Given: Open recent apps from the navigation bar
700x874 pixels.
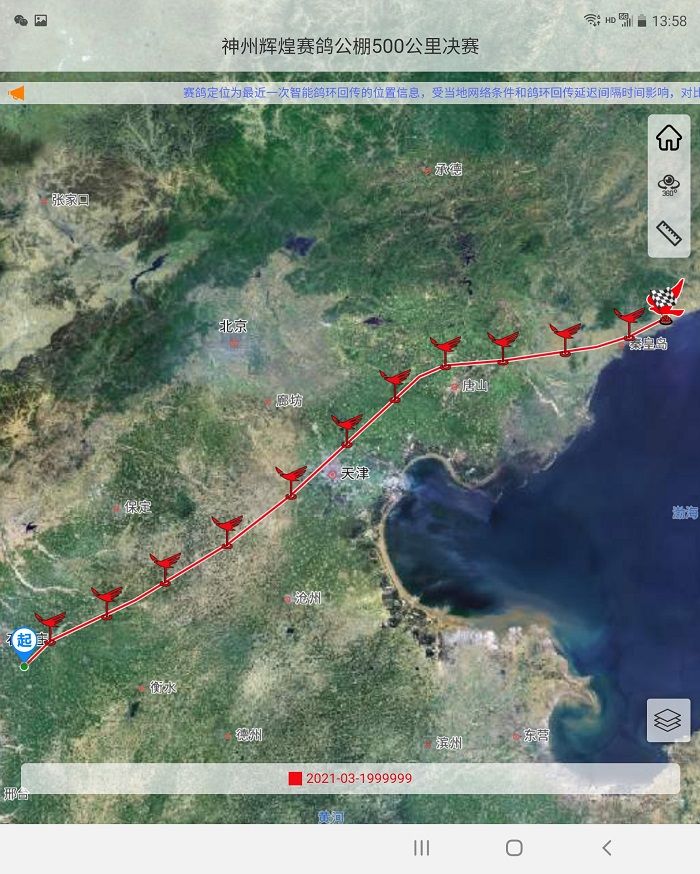Looking at the screenshot, I should (421, 848).
